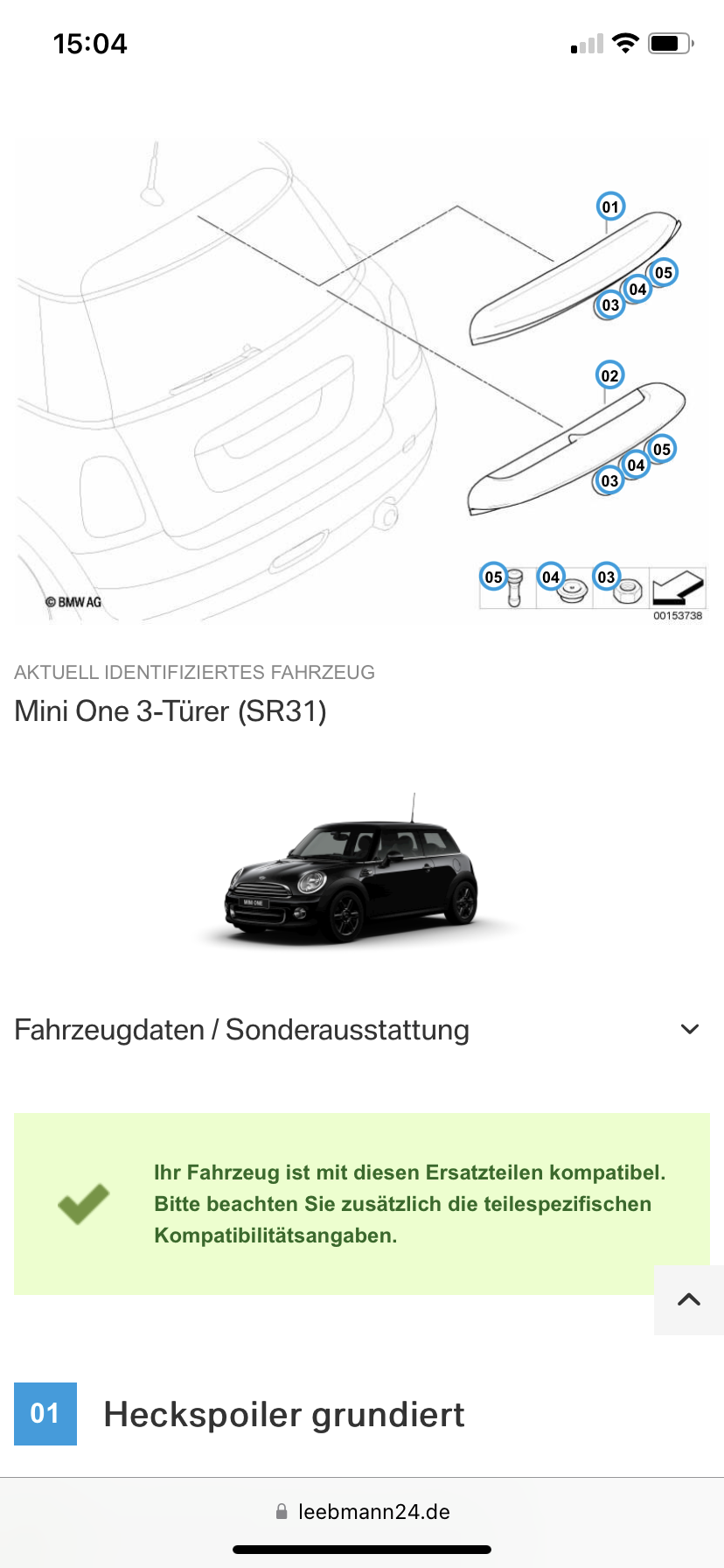Screen dimensions: 724x1568
Task: Select part hotspot 02 in the diagram
Action: point(609,376)
